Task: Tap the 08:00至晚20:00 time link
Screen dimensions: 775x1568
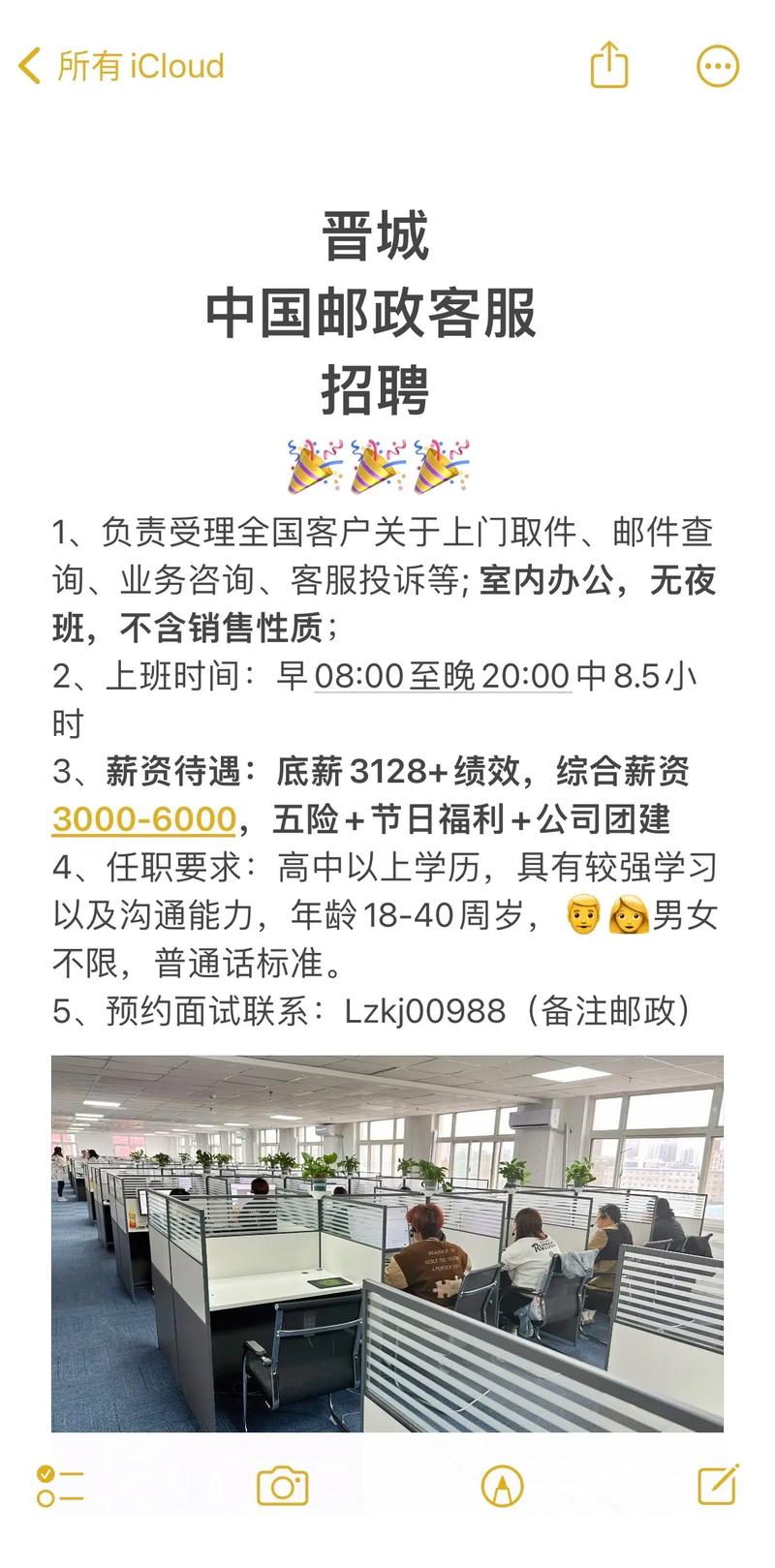Action: 442,676
